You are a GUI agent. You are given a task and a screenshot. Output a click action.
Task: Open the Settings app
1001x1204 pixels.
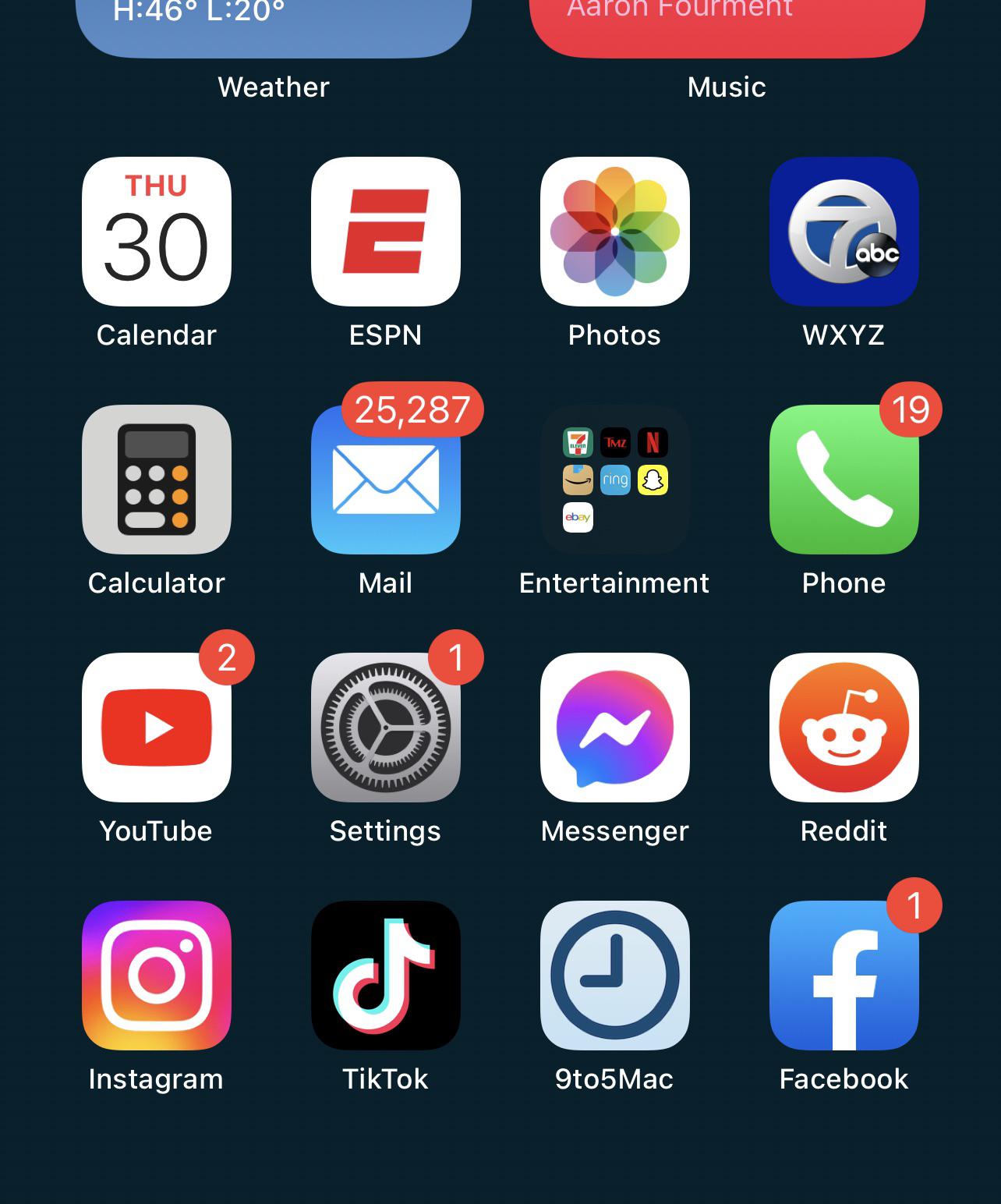(385, 727)
